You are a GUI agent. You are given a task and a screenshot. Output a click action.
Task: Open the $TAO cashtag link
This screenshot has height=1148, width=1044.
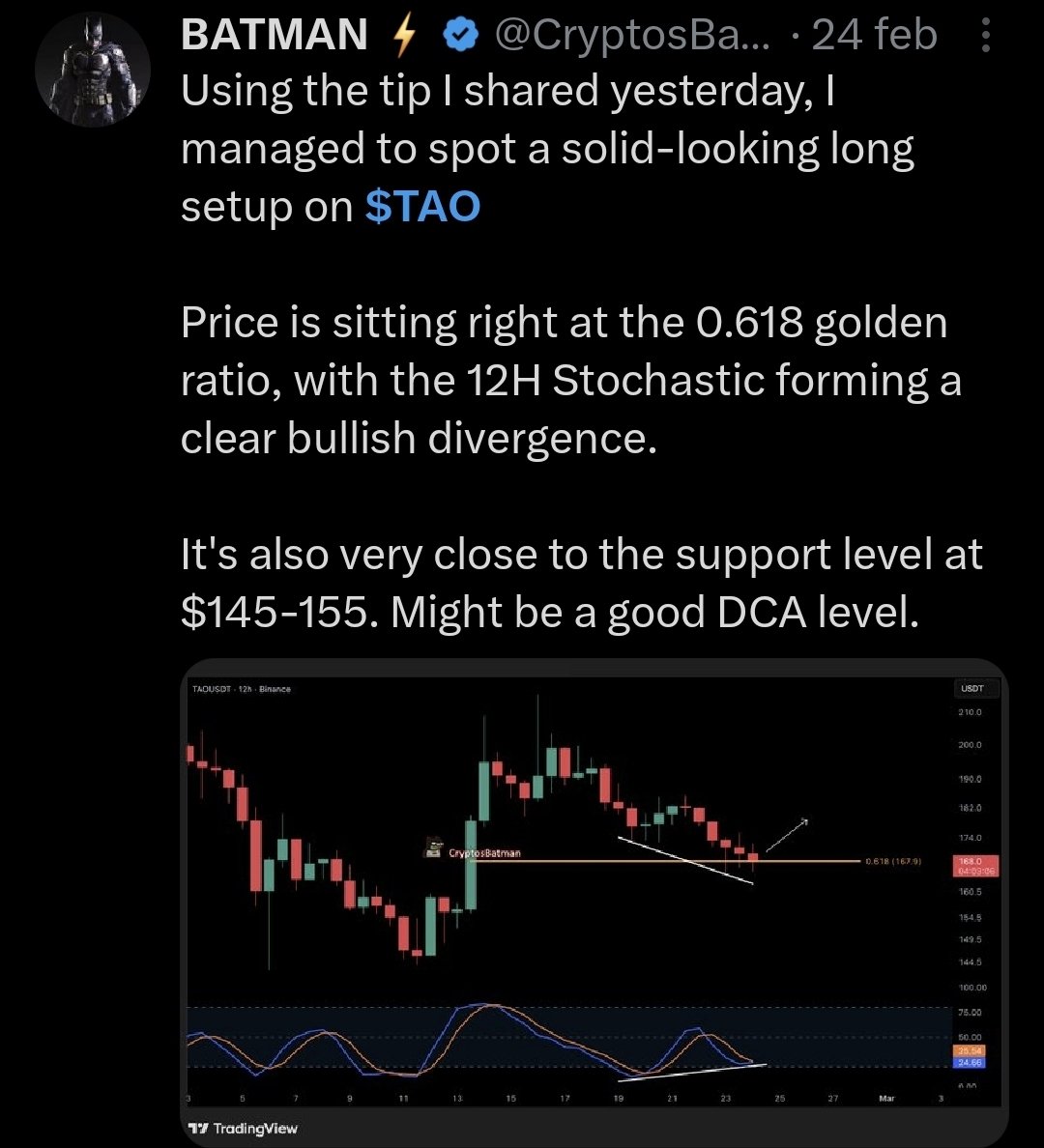422,207
